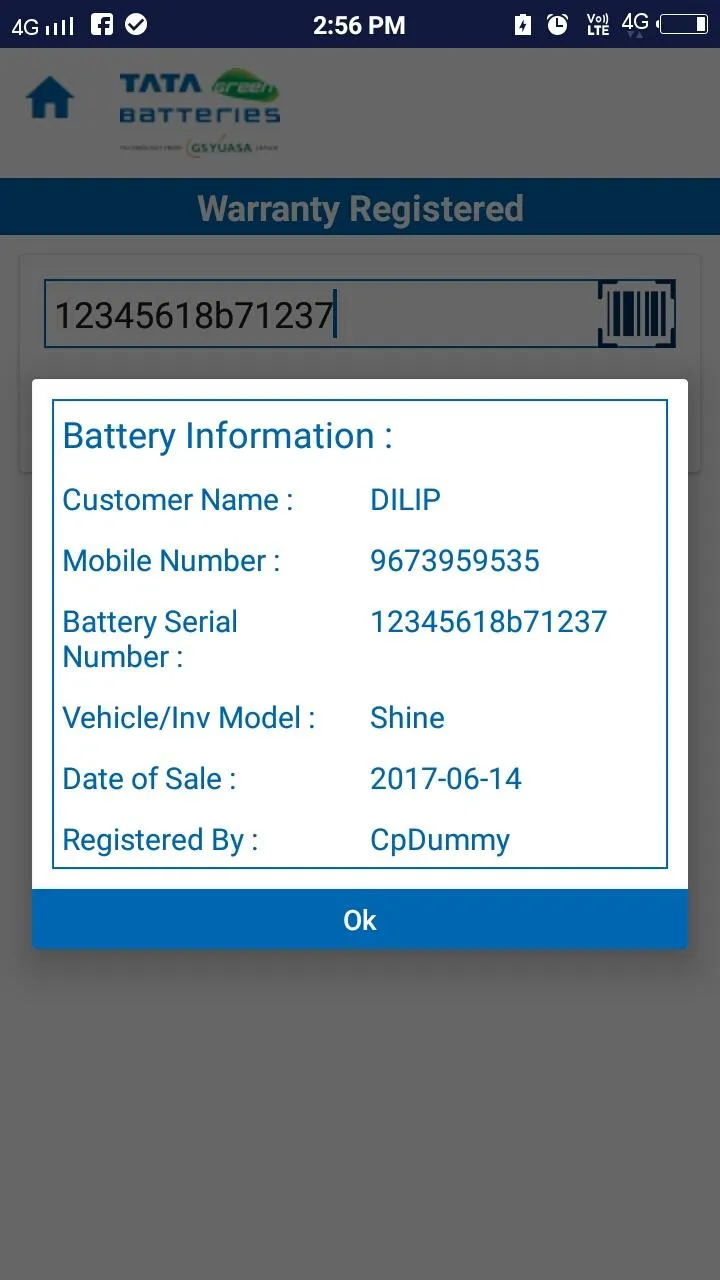Click the barcode scanner icon

(x=637, y=313)
